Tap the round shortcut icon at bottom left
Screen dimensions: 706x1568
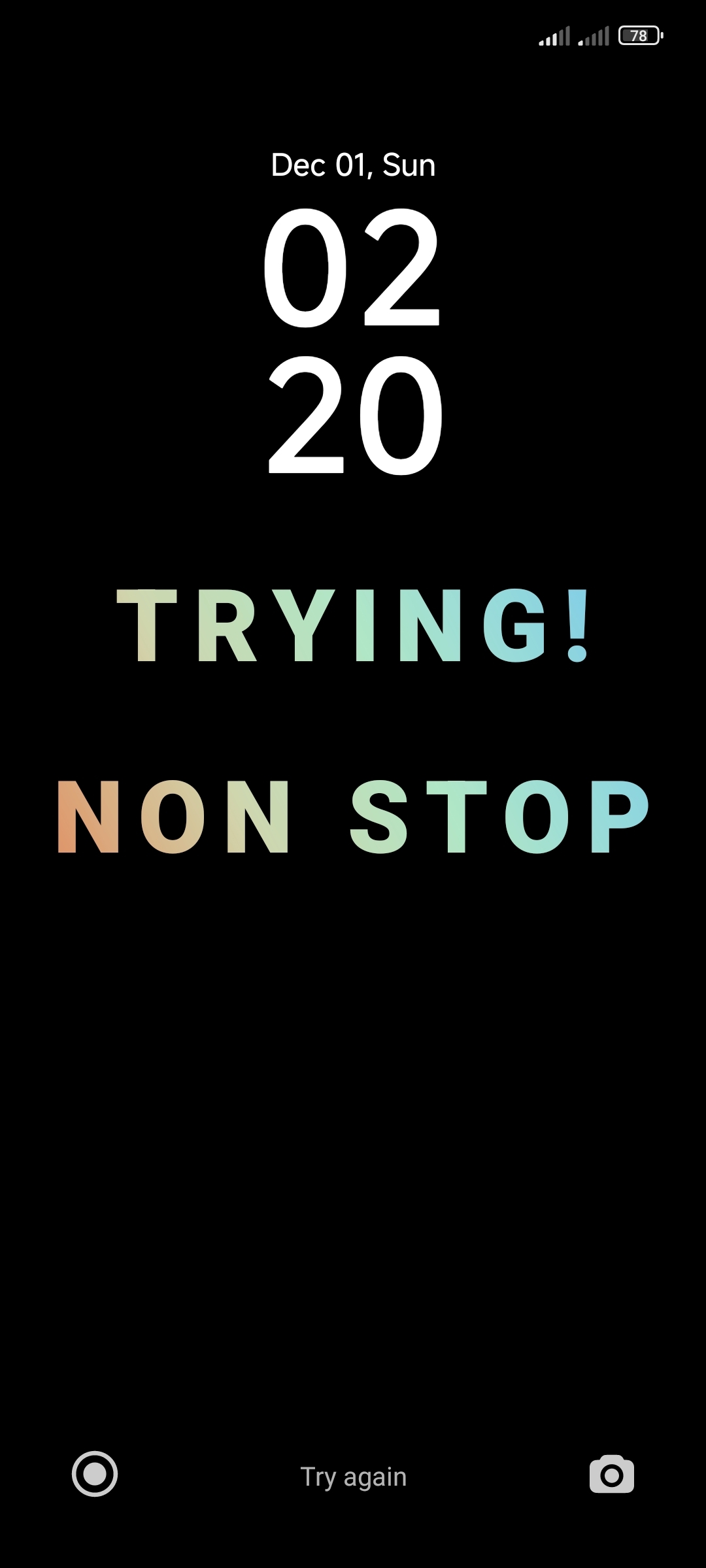point(95,1474)
